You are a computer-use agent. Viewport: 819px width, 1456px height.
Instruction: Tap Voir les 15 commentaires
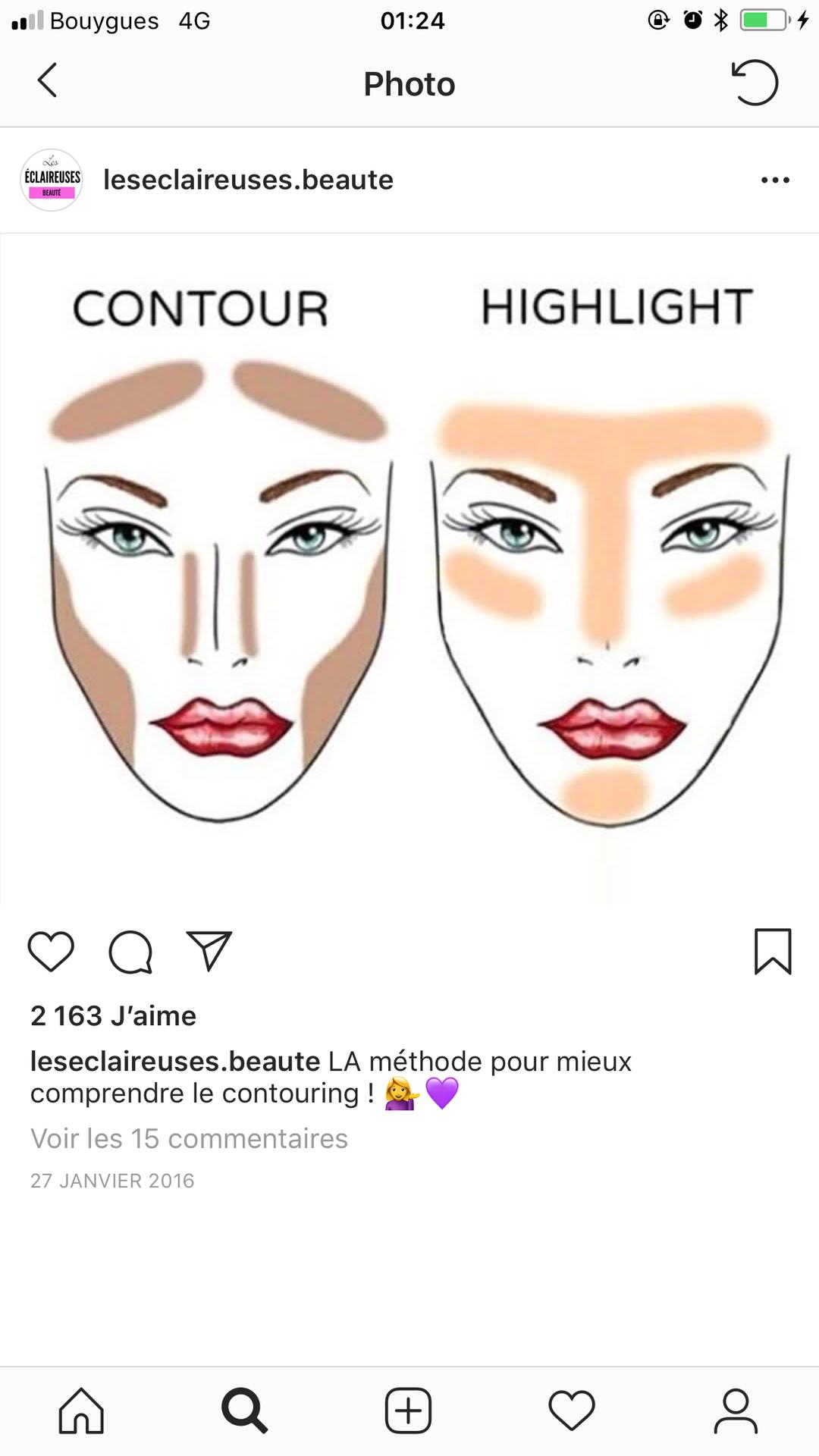tap(189, 1138)
